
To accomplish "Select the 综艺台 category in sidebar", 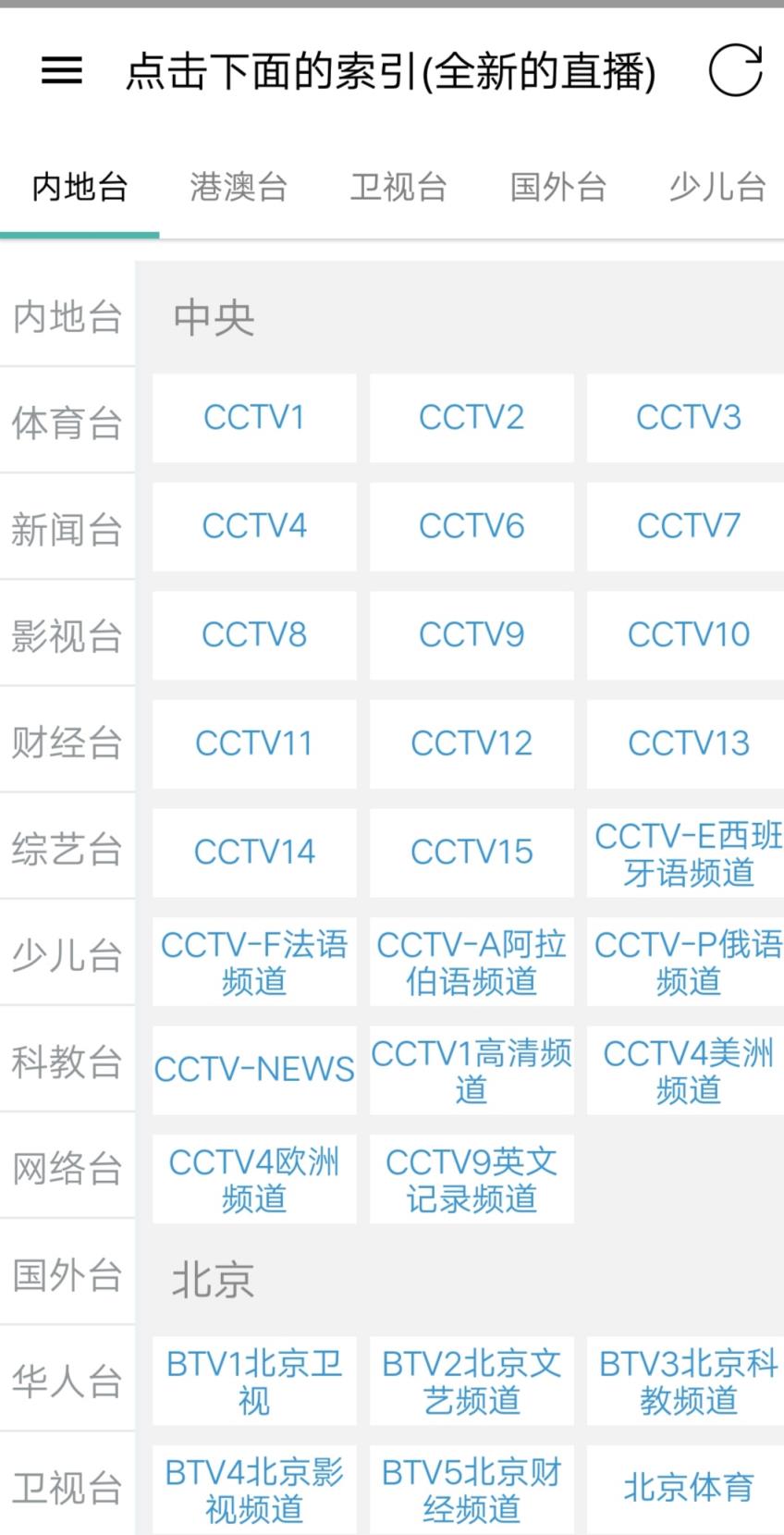I will pyautogui.click(x=67, y=851).
